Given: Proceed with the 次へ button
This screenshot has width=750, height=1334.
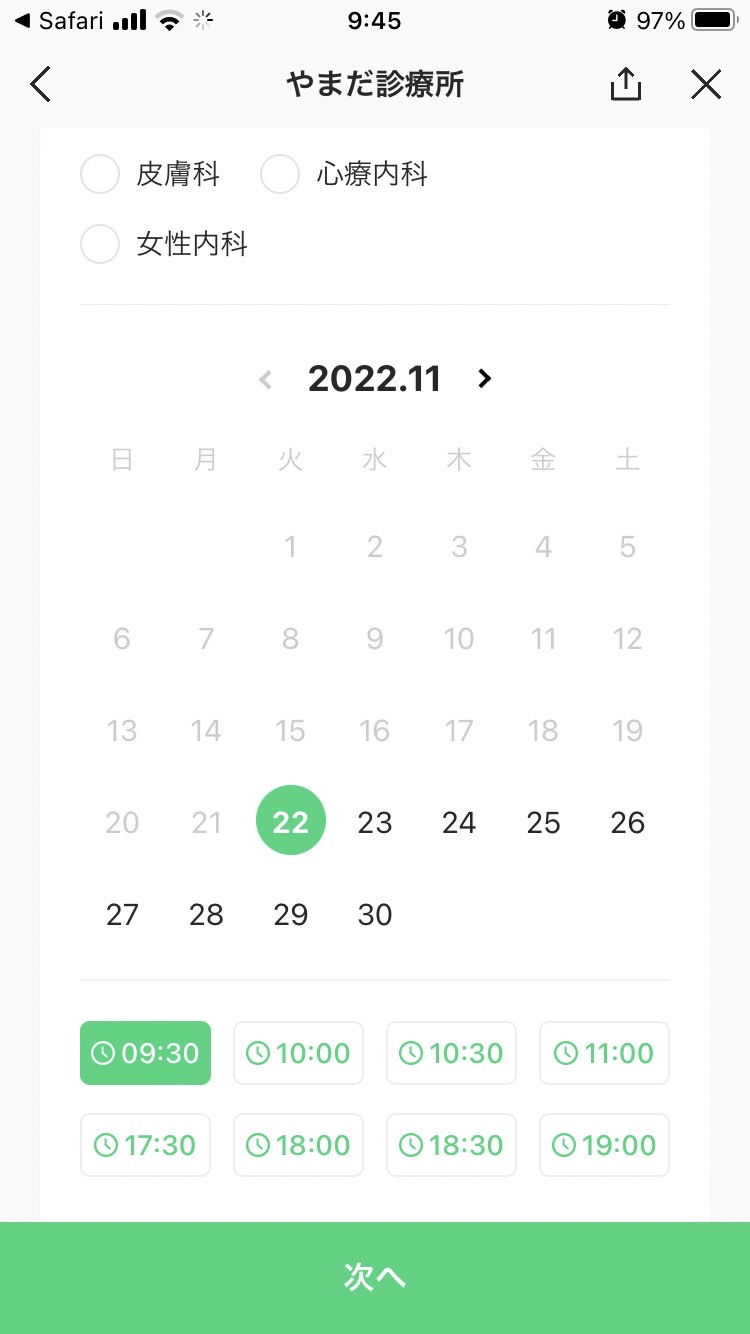Looking at the screenshot, I should [375, 1277].
